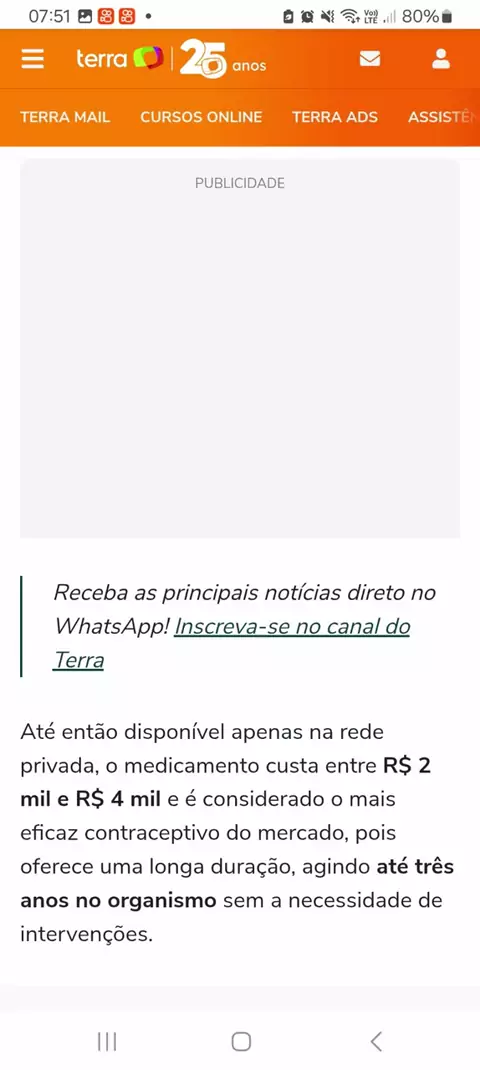480x1070 pixels.
Task: Go to Terra Mail
Action: click(65, 117)
